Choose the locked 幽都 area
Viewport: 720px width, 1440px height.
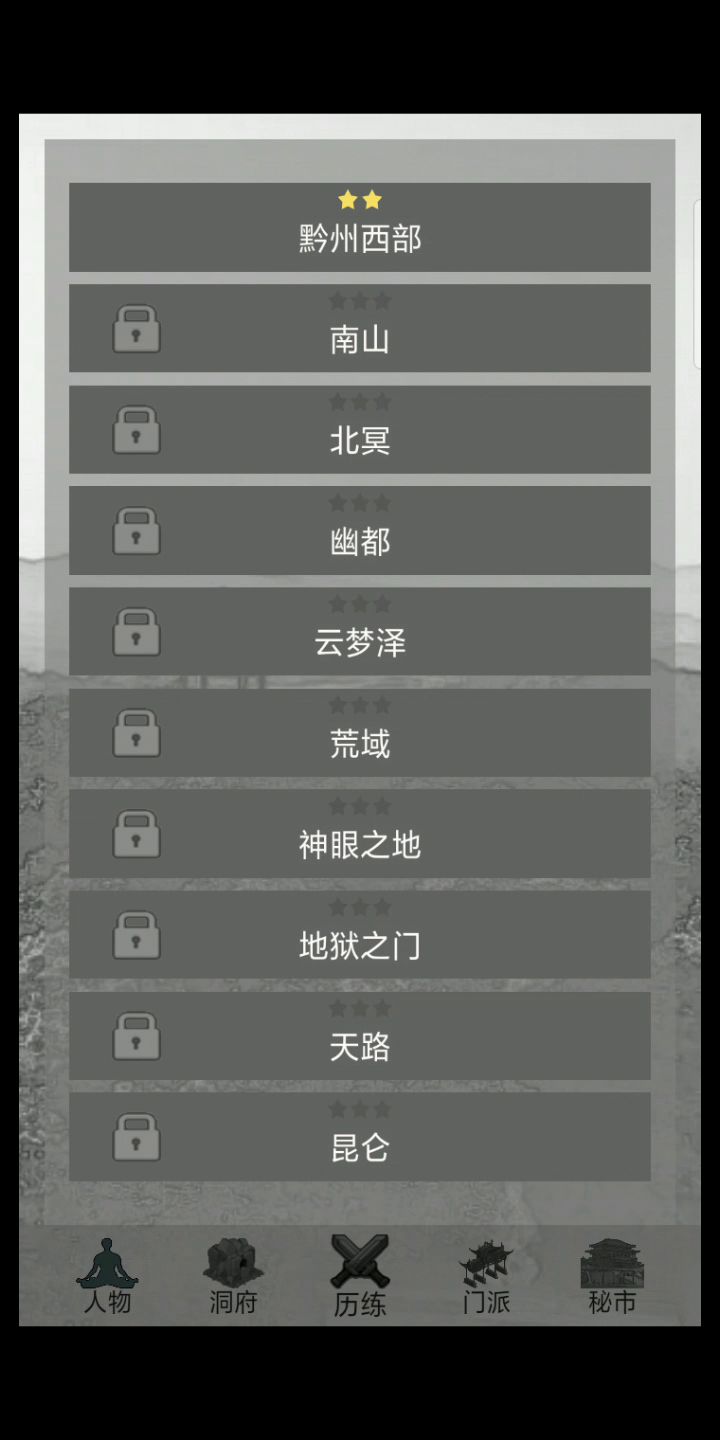tap(360, 530)
